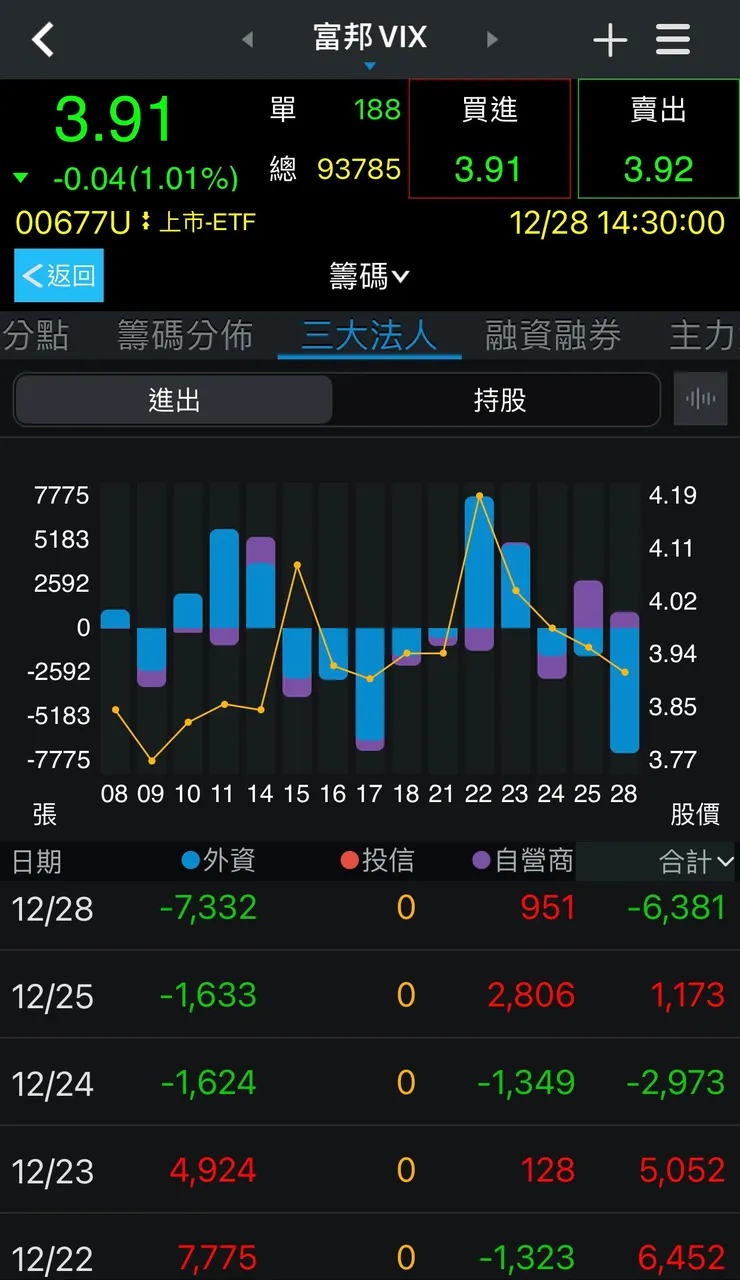Click the left arrow beside 富邦VIX
The image size is (740, 1280).
(x=247, y=38)
